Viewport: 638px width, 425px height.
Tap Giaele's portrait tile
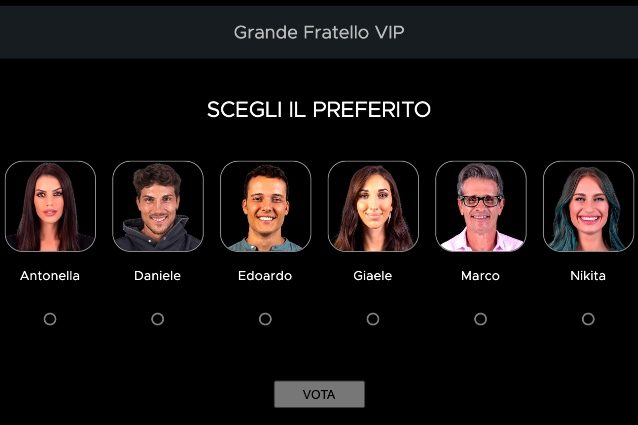[373, 206]
